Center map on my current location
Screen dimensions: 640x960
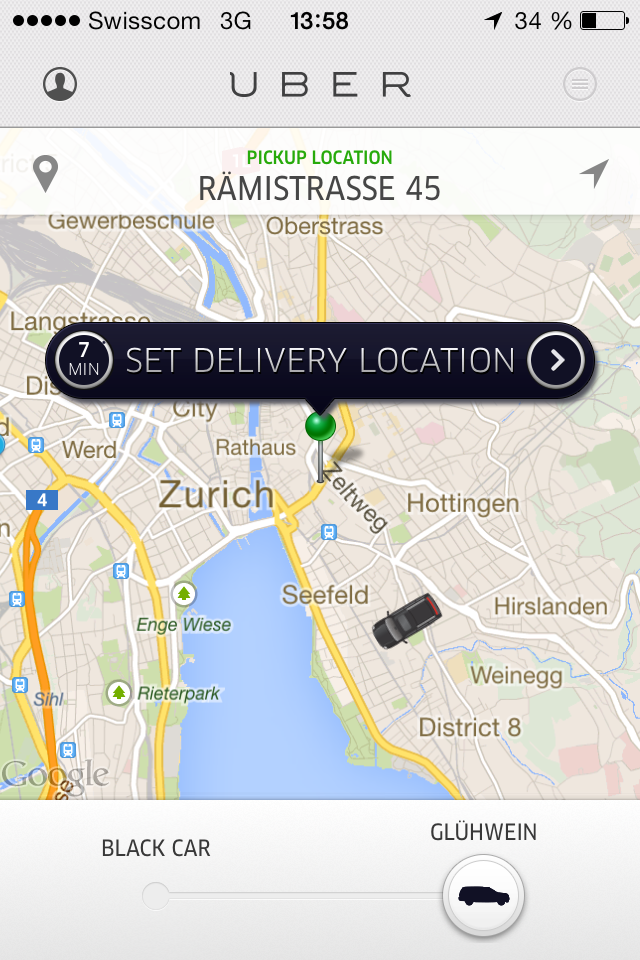pos(594,173)
